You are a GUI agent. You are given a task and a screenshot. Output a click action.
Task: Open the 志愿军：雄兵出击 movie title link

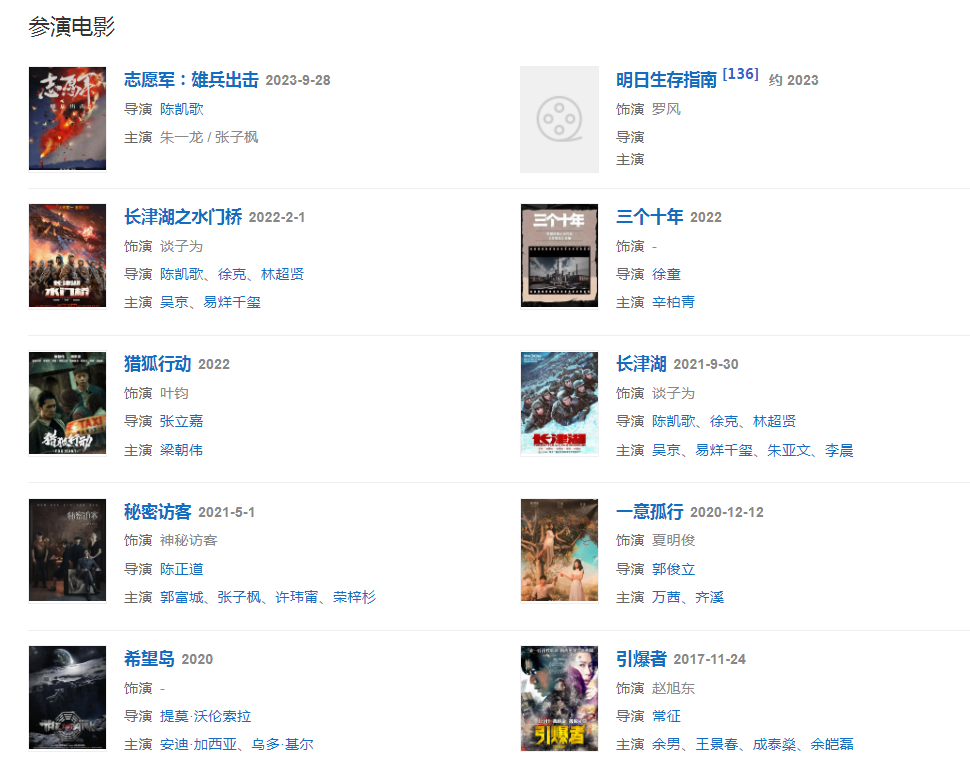pyautogui.click(x=191, y=80)
